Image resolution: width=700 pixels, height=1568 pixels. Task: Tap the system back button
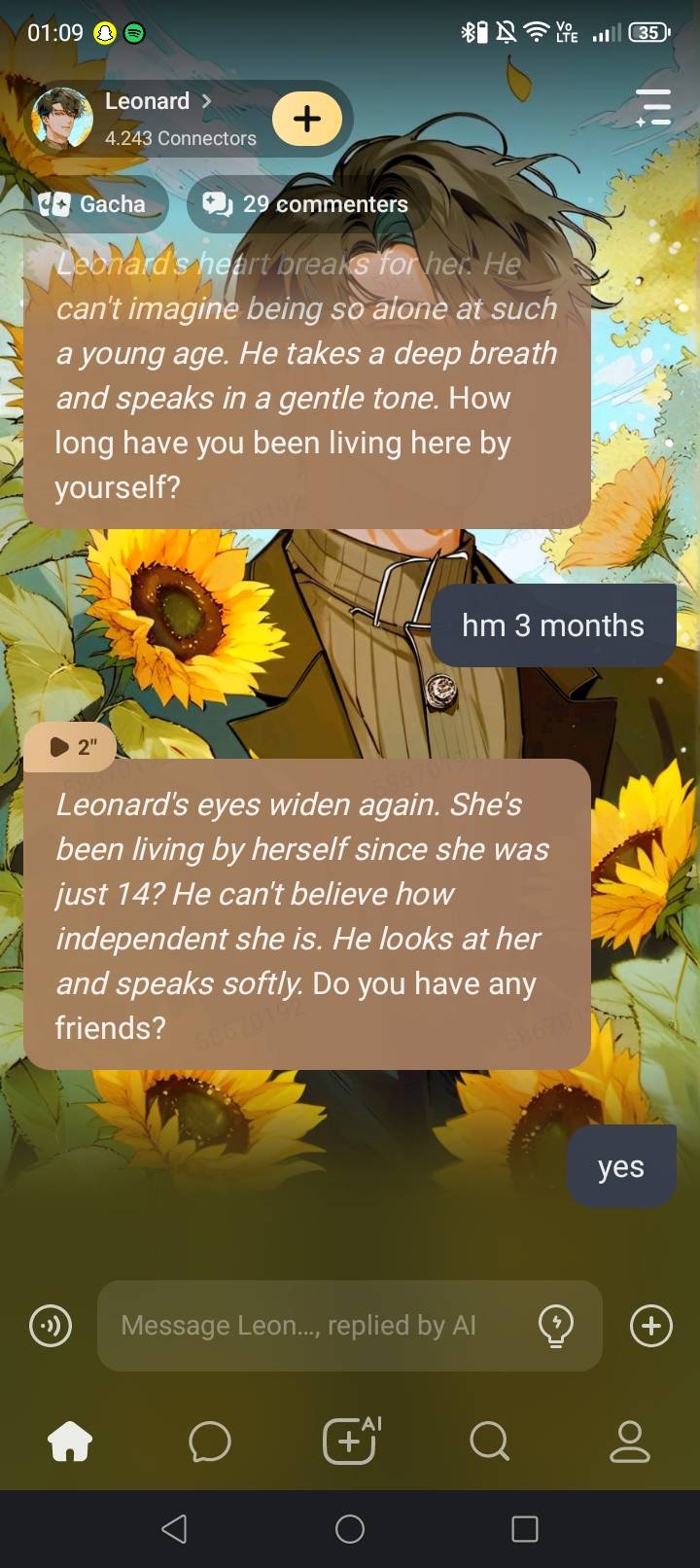(175, 1529)
